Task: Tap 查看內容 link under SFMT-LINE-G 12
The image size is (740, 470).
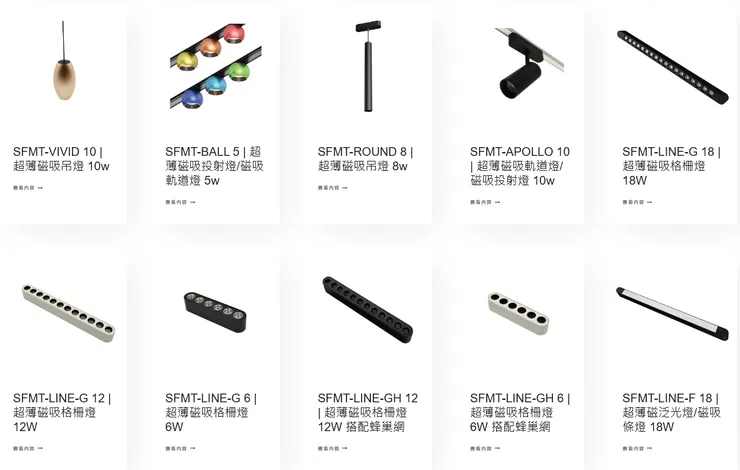Action: 27,448
